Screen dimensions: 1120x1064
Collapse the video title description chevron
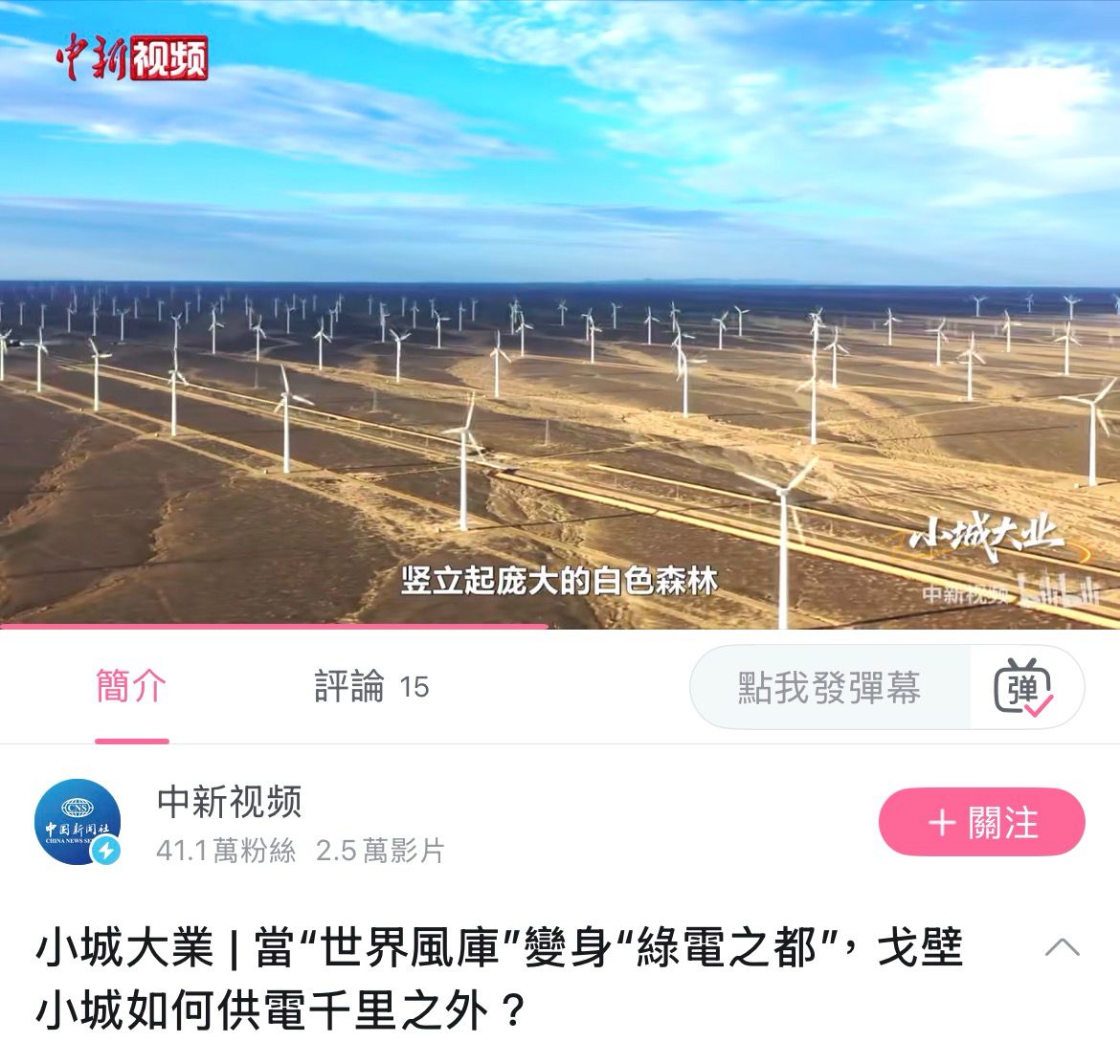1062,947
